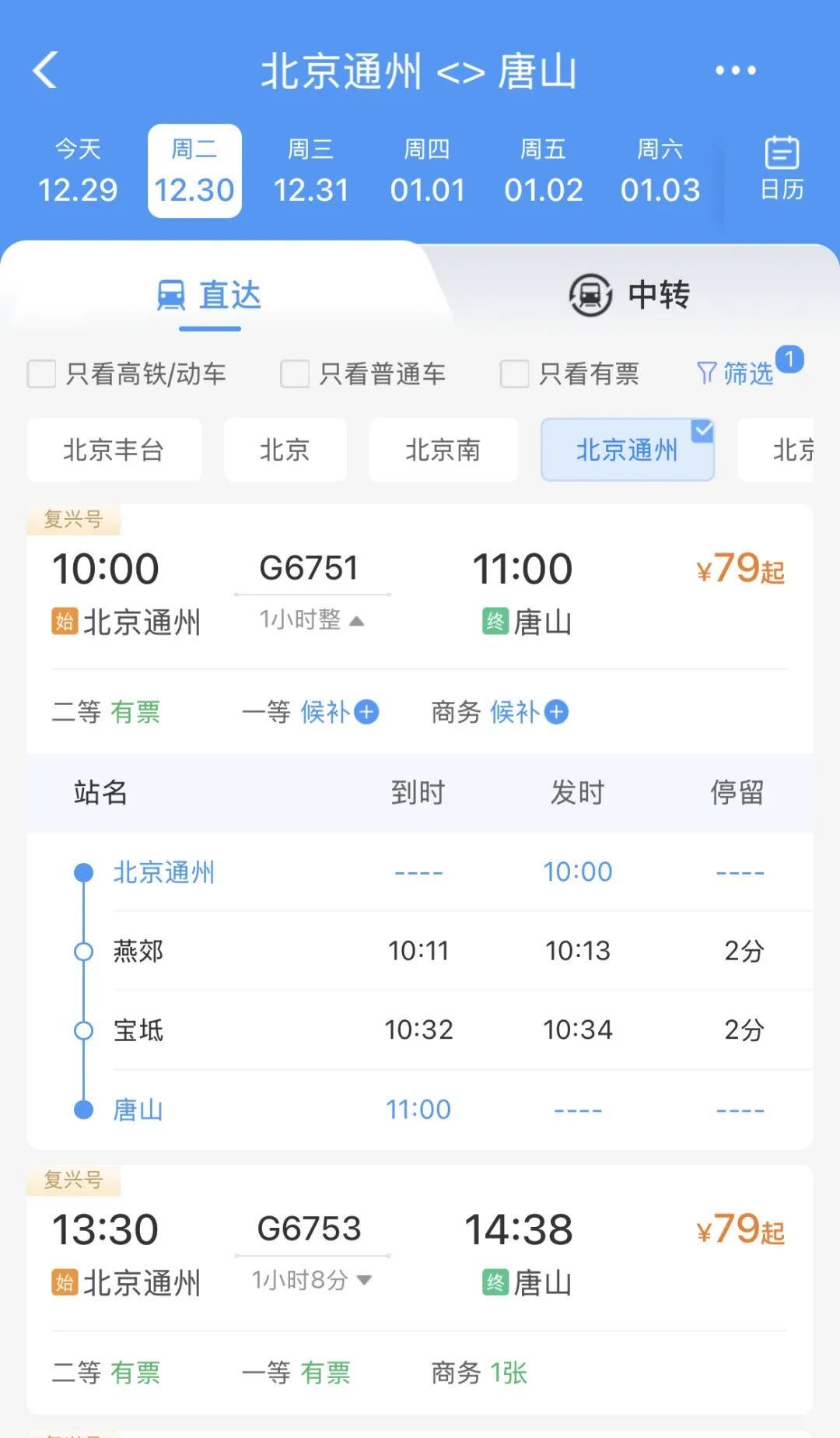
Task: Select the 北京南 station filter chip
Action: (x=443, y=450)
